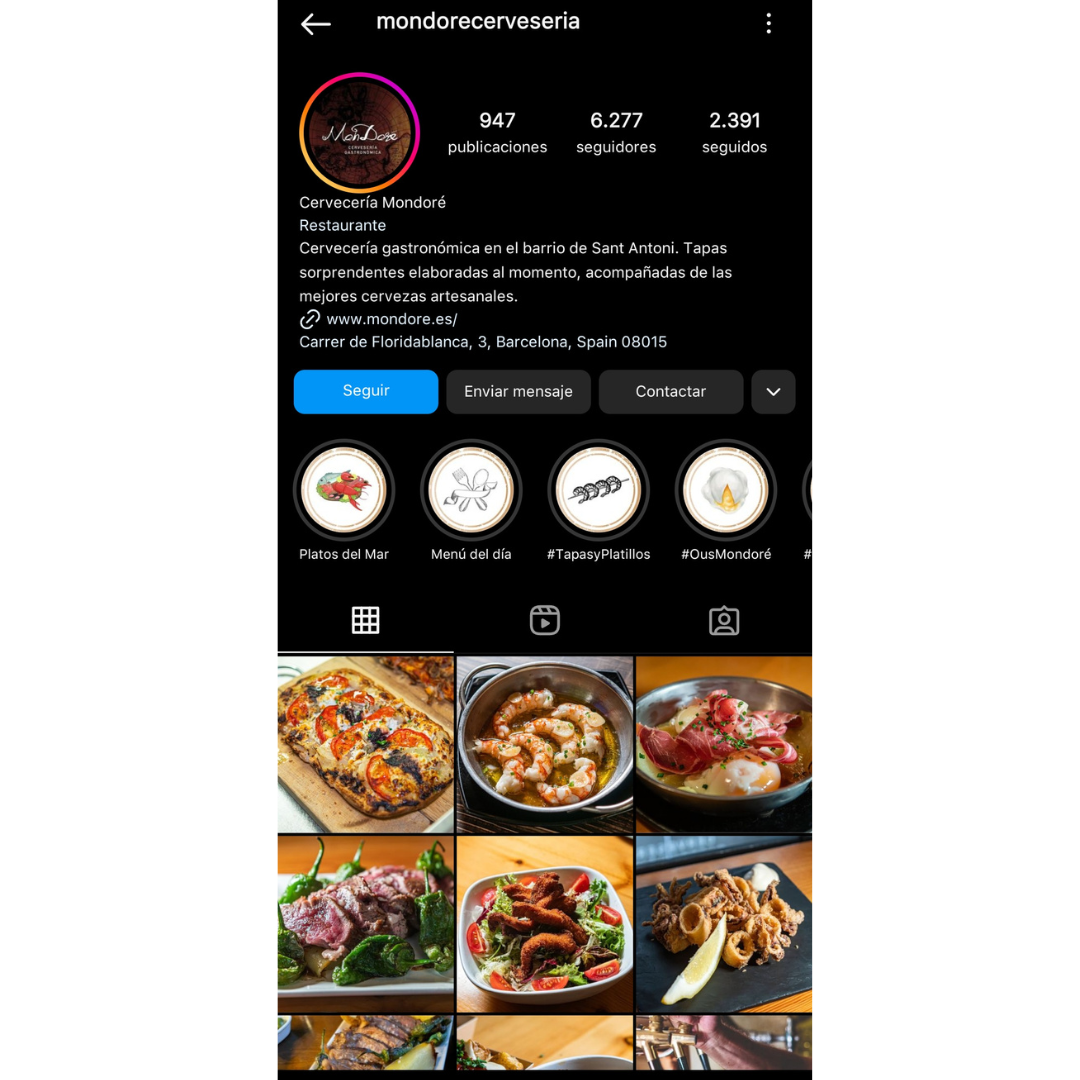Expand suggested accounts with the chevron
The width and height of the screenshot is (1080, 1080).
coord(773,391)
